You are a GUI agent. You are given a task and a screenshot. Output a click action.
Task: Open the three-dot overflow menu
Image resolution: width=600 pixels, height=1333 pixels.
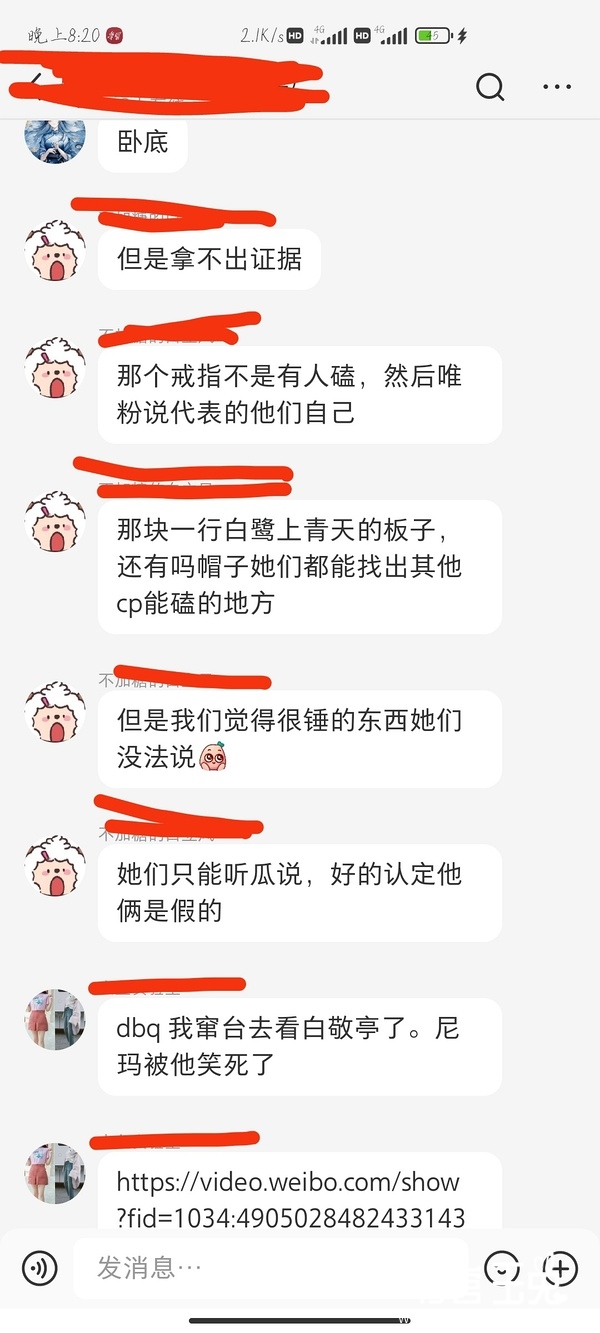click(x=557, y=87)
